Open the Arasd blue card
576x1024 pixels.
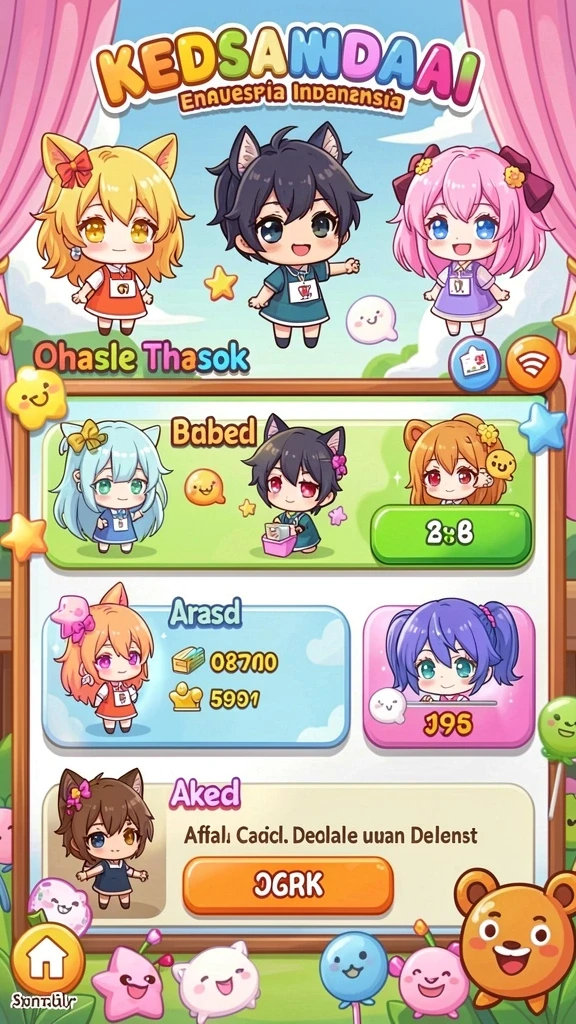(196, 676)
